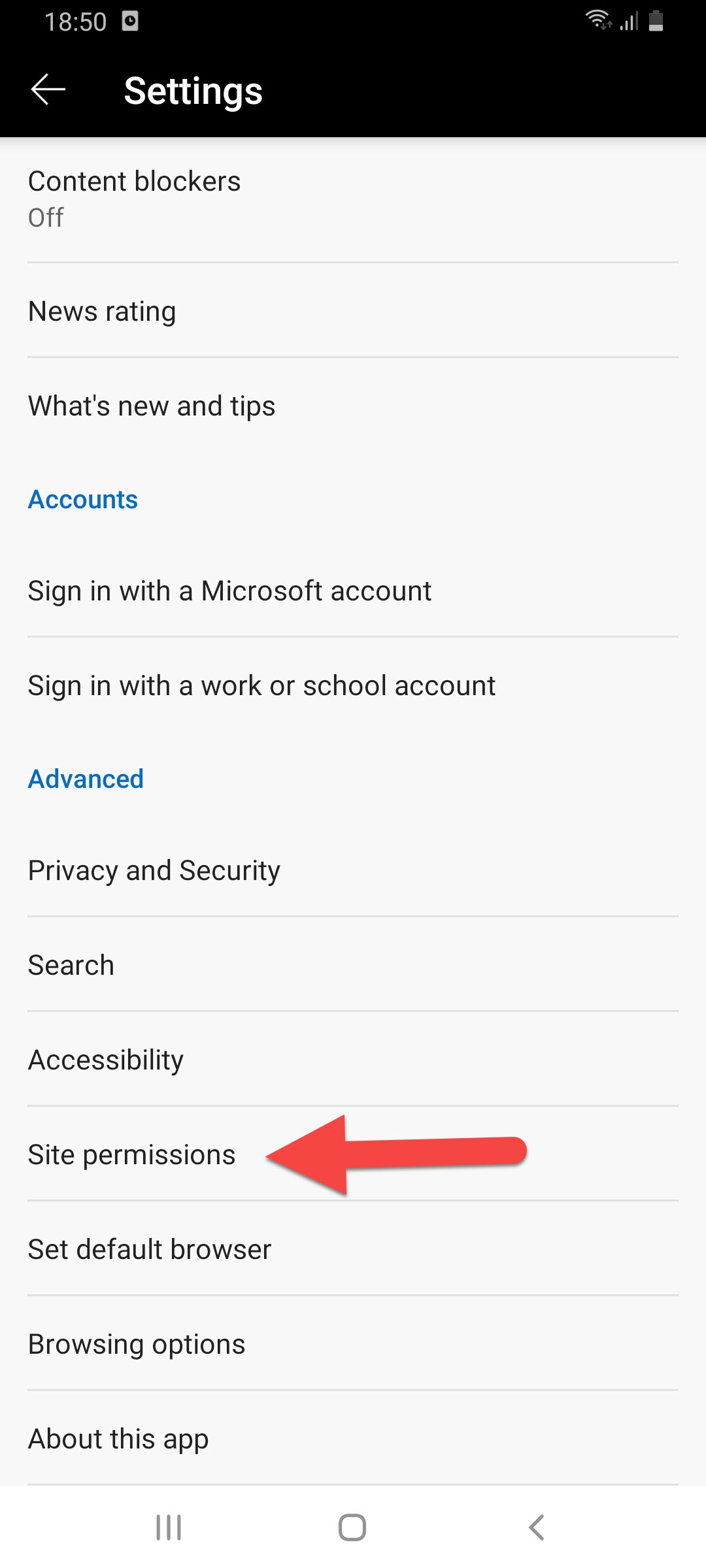
Task: Open Content blockers setting
Action: pyautogui.click(x=134, y=198)
